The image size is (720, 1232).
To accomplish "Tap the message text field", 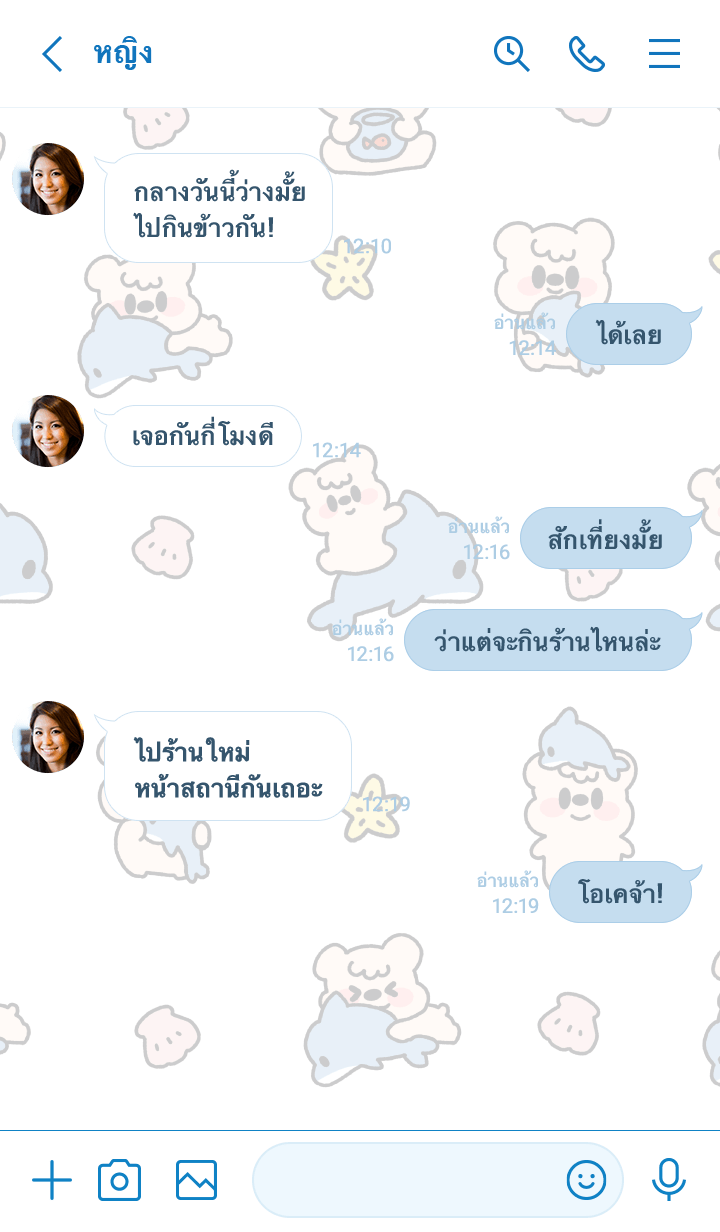I will tap(405, 1181).
